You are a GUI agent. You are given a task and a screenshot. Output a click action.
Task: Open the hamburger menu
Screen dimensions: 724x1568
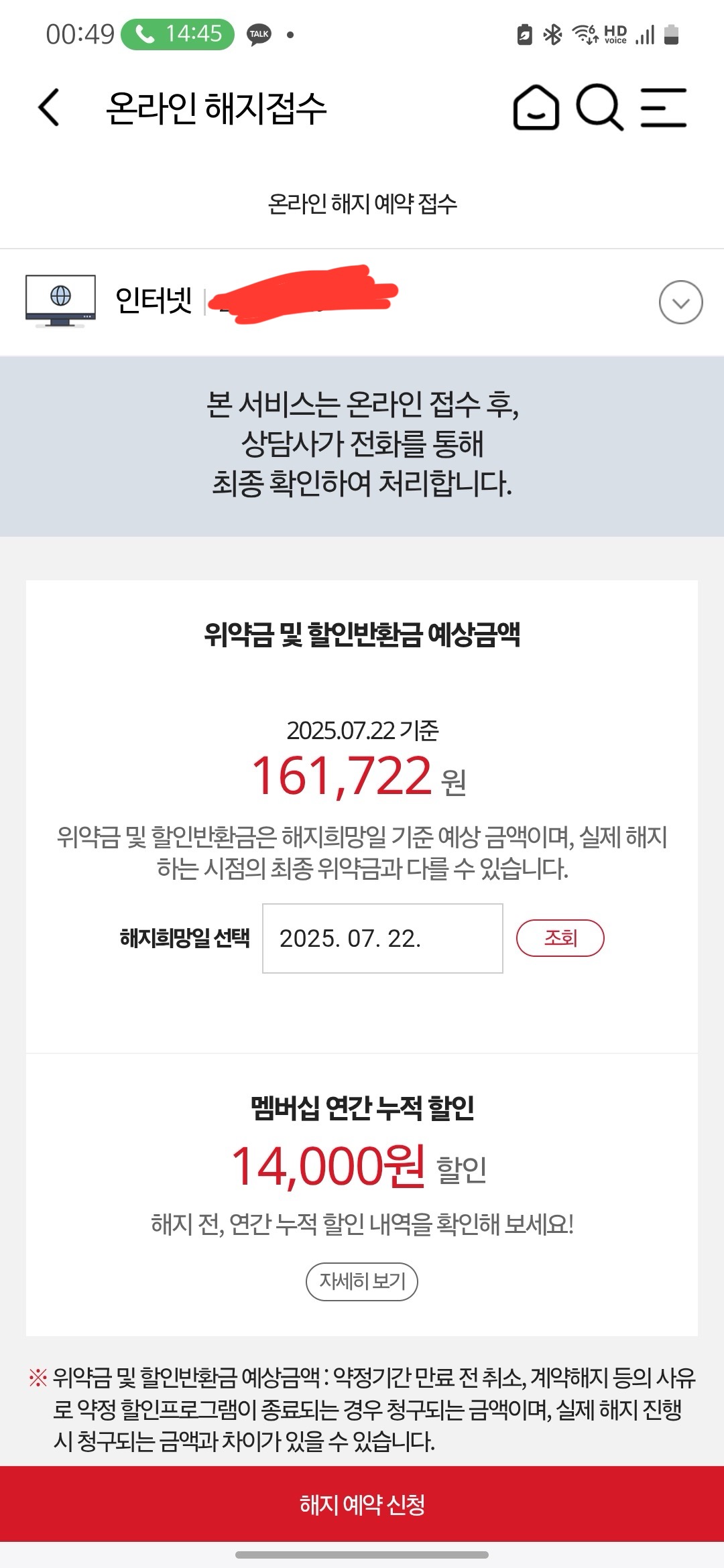664,107
